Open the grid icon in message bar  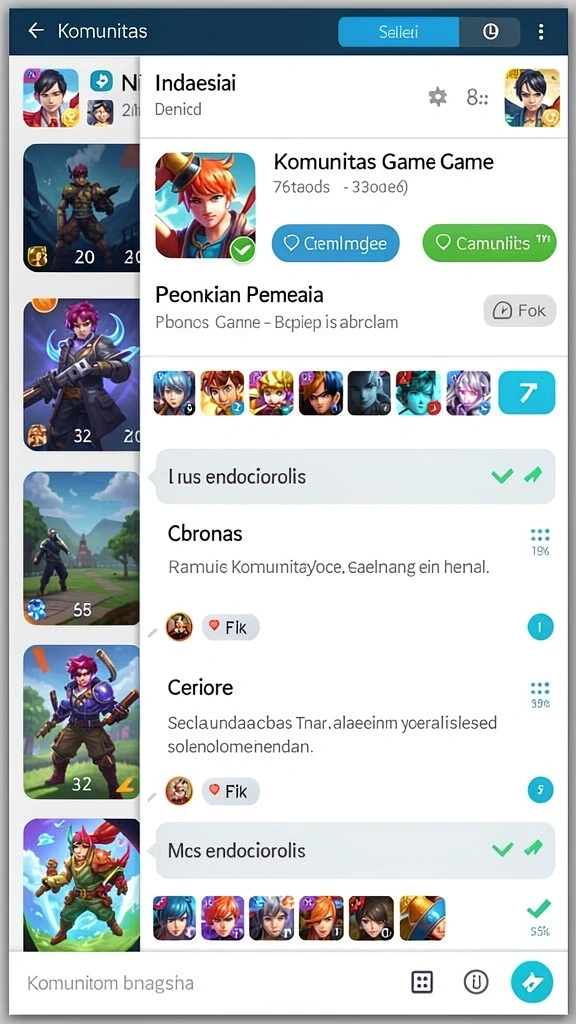coord(423,982)
